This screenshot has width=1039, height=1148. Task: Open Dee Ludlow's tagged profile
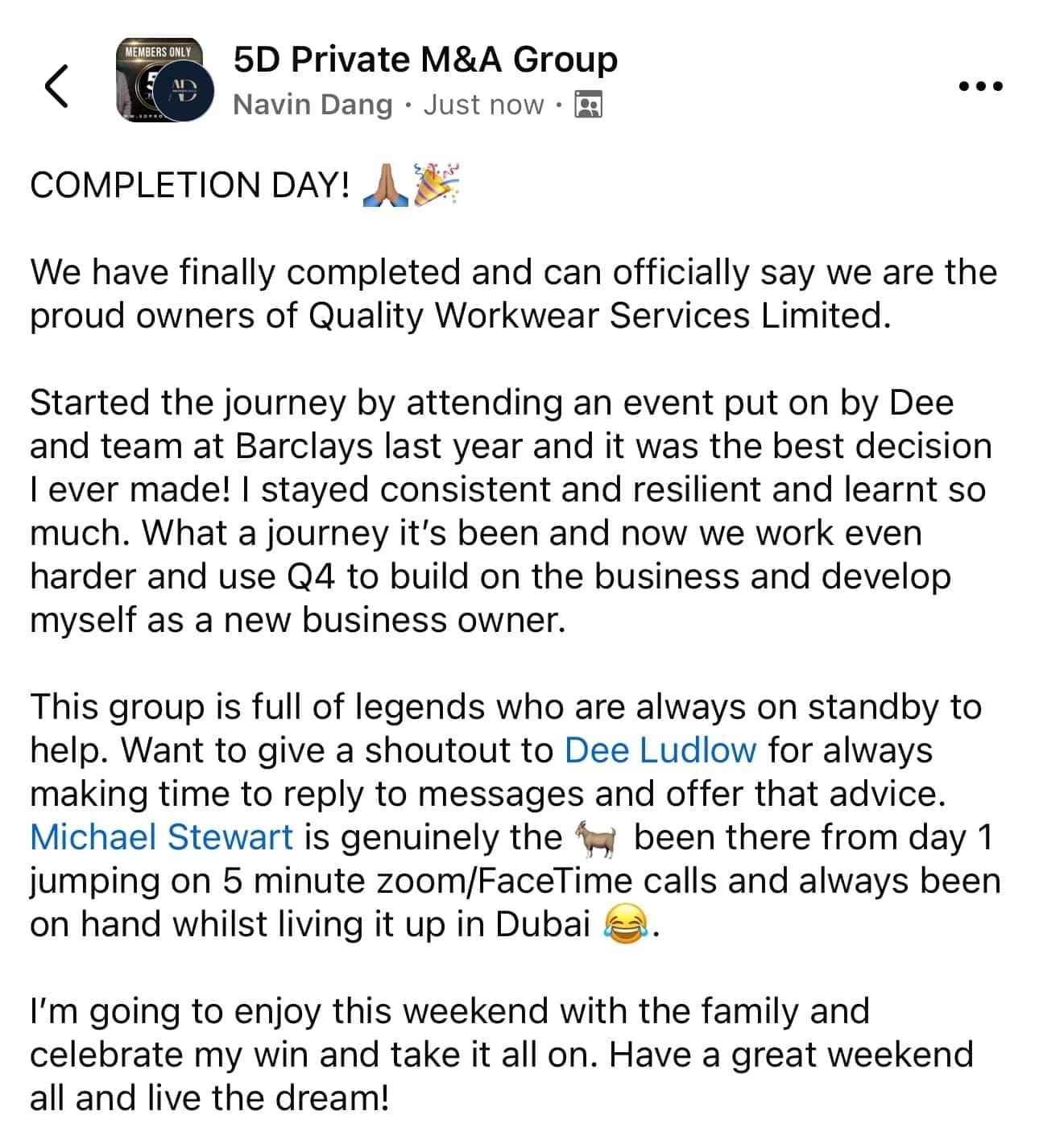click(x=660, y=750)
